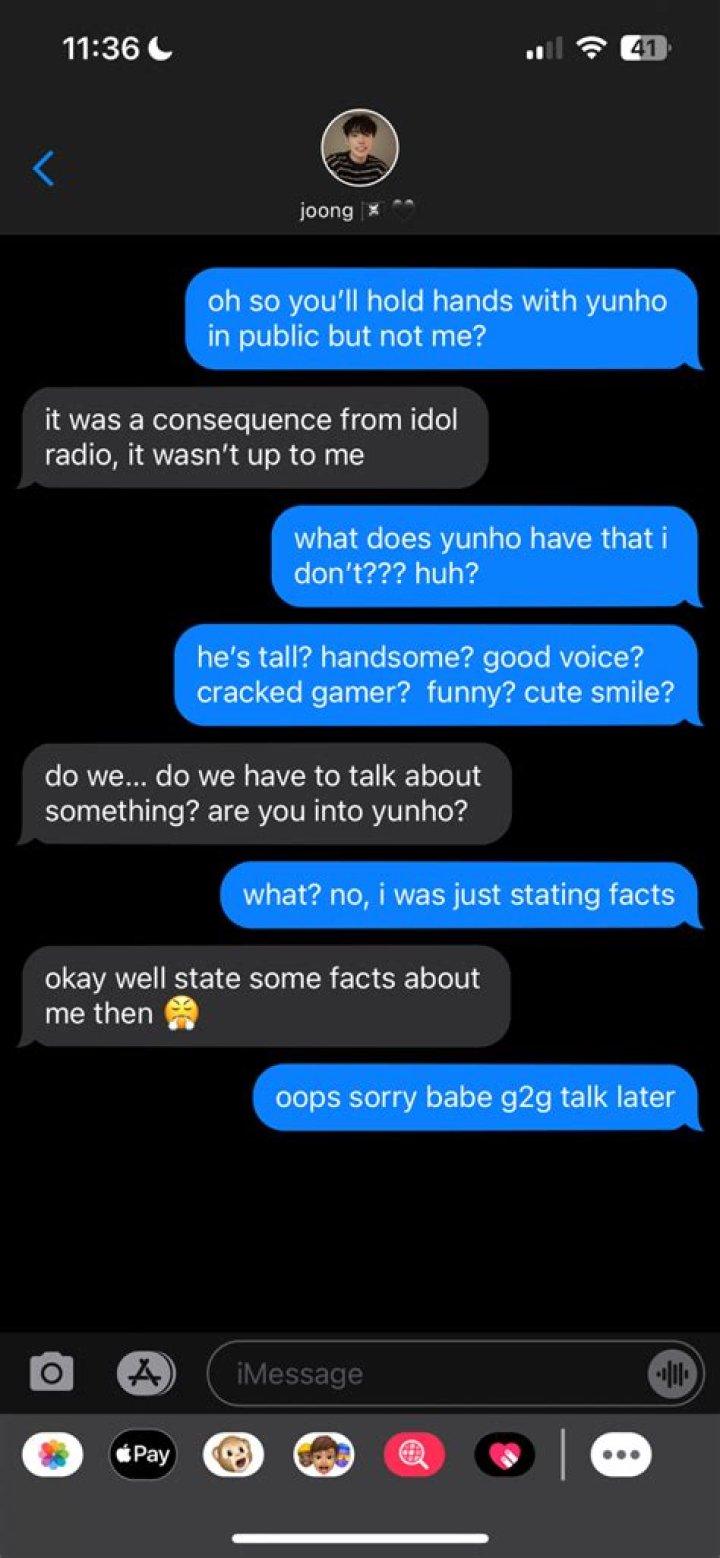Image resolution: width=720 pixels, height=1558 pixels.
Task: Open the #images search app
Action: (x=414, y=1455)
